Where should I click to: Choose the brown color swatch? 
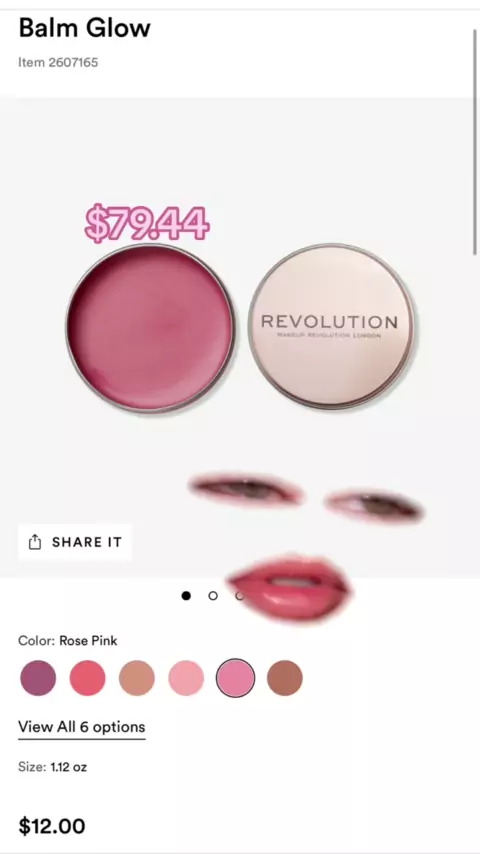pos(285,678)
